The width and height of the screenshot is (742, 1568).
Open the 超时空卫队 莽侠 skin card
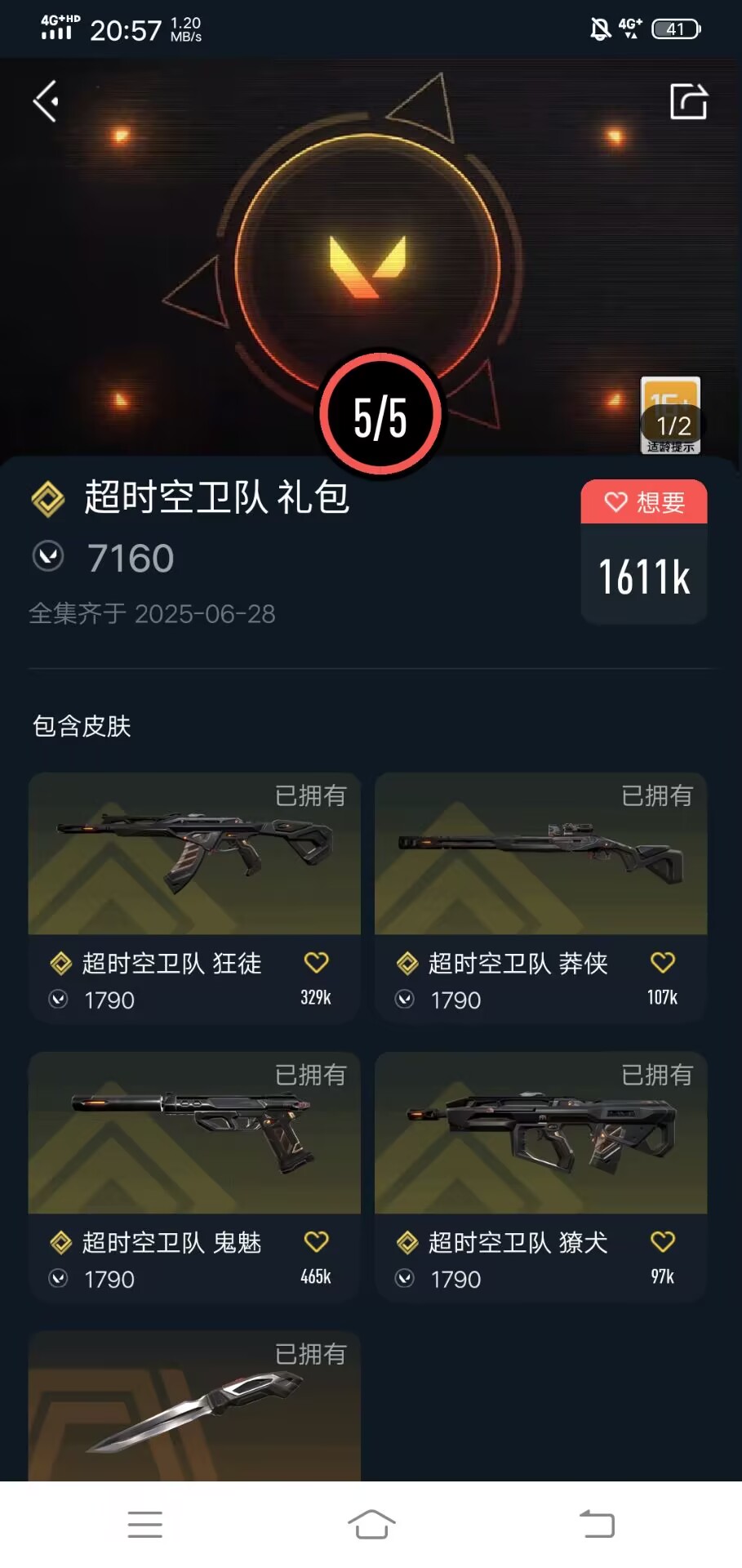click(x=540, y=897)
